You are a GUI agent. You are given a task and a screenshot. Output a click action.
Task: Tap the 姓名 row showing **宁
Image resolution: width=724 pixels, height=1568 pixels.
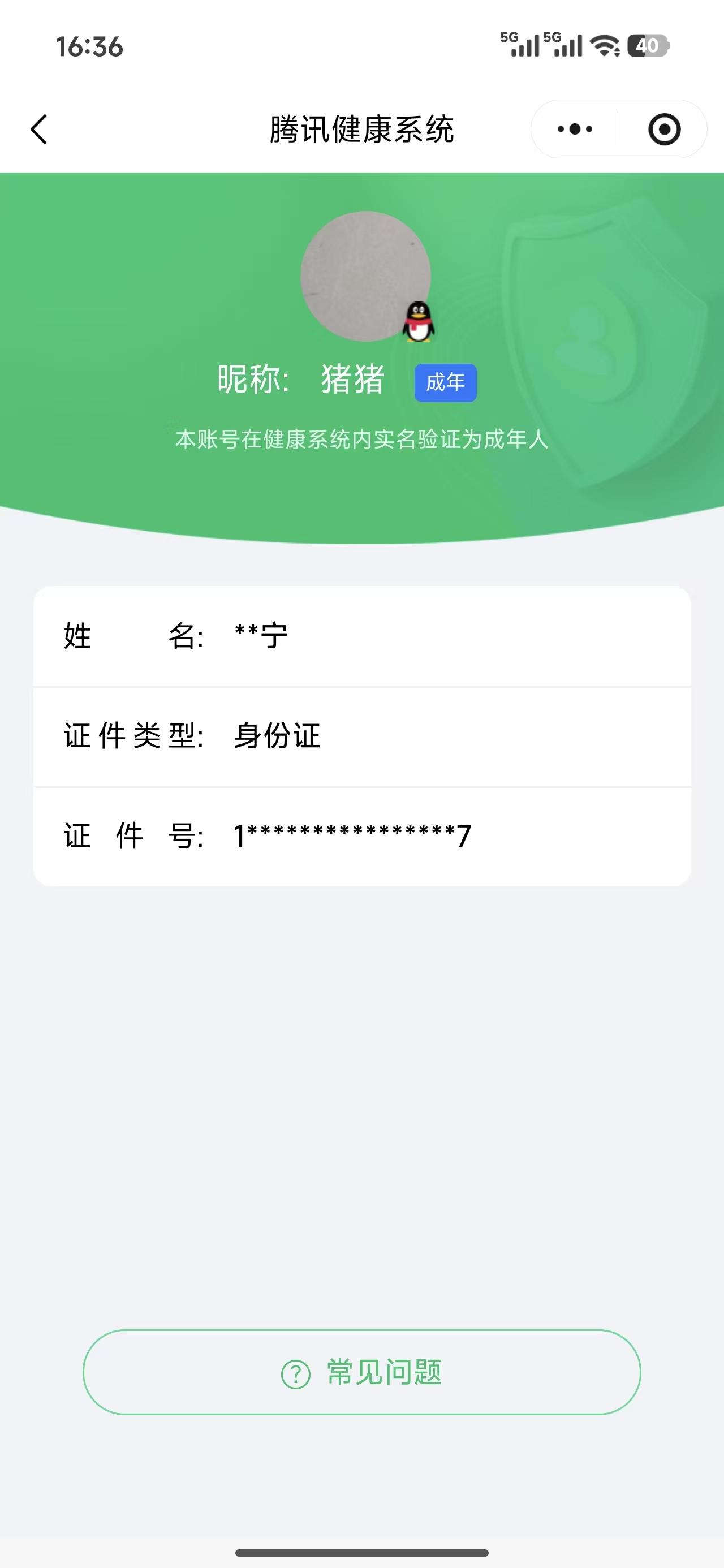(x=361, y=636)
